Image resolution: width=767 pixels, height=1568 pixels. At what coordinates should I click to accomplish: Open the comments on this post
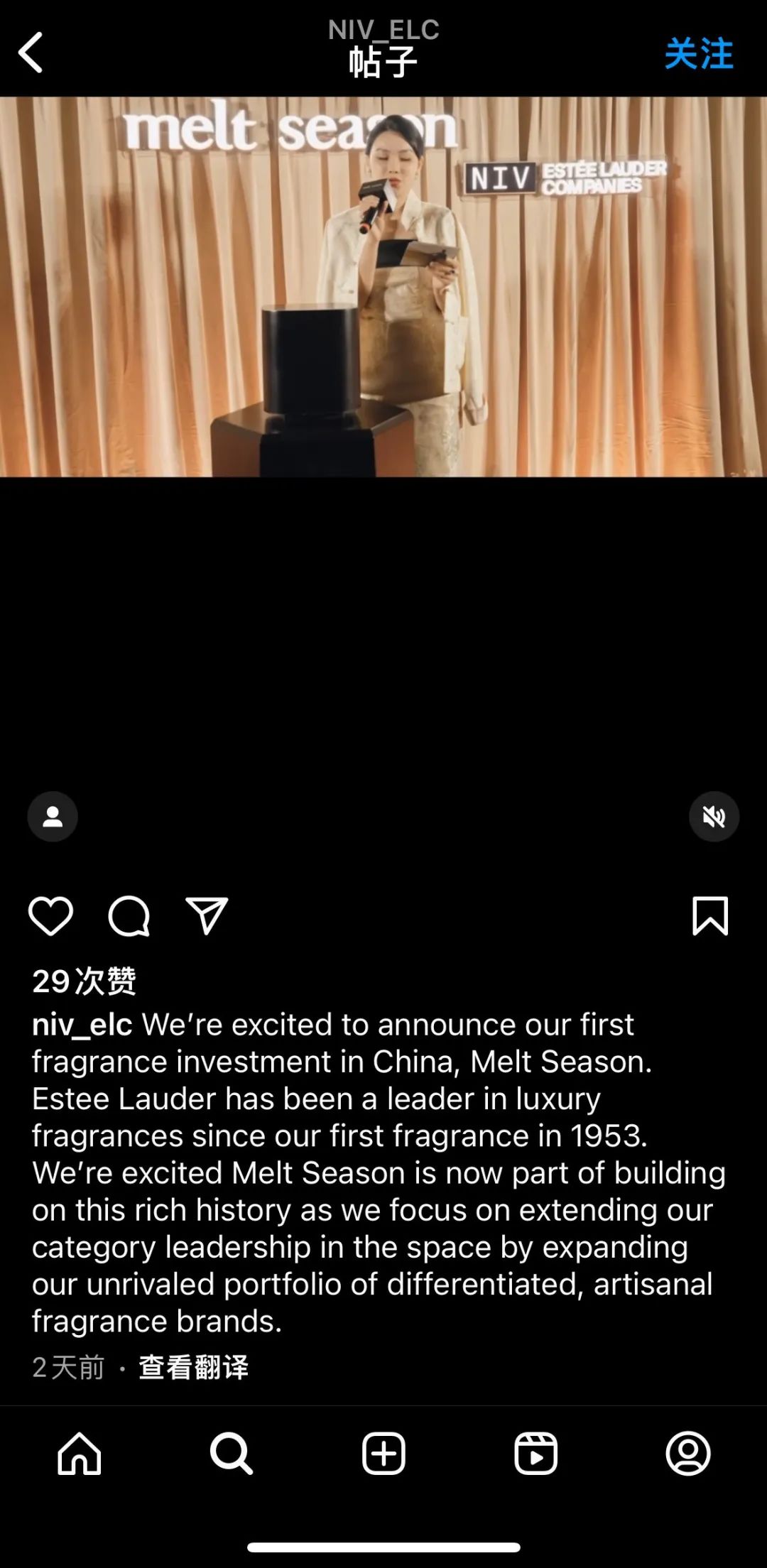coord(129,916)
